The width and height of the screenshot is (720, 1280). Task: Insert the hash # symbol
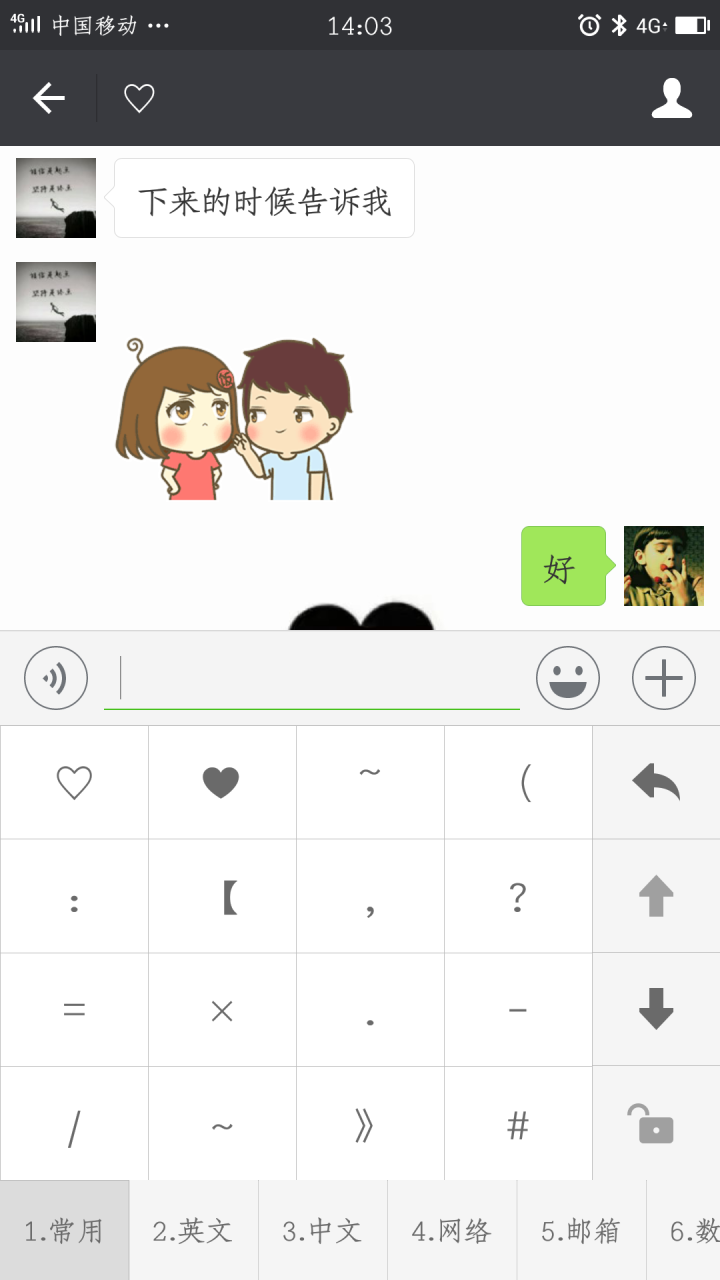click(518, 1125)
